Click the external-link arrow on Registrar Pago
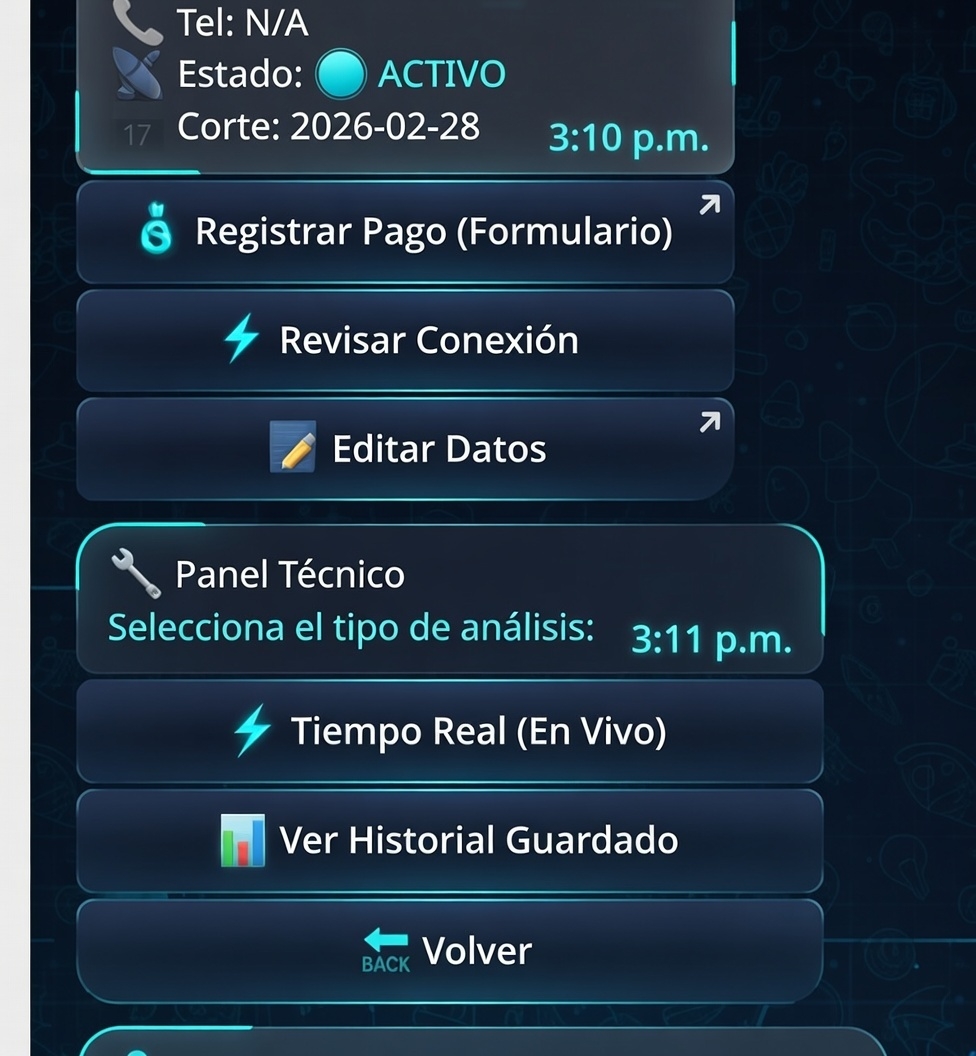 click(x=708, y=204)
